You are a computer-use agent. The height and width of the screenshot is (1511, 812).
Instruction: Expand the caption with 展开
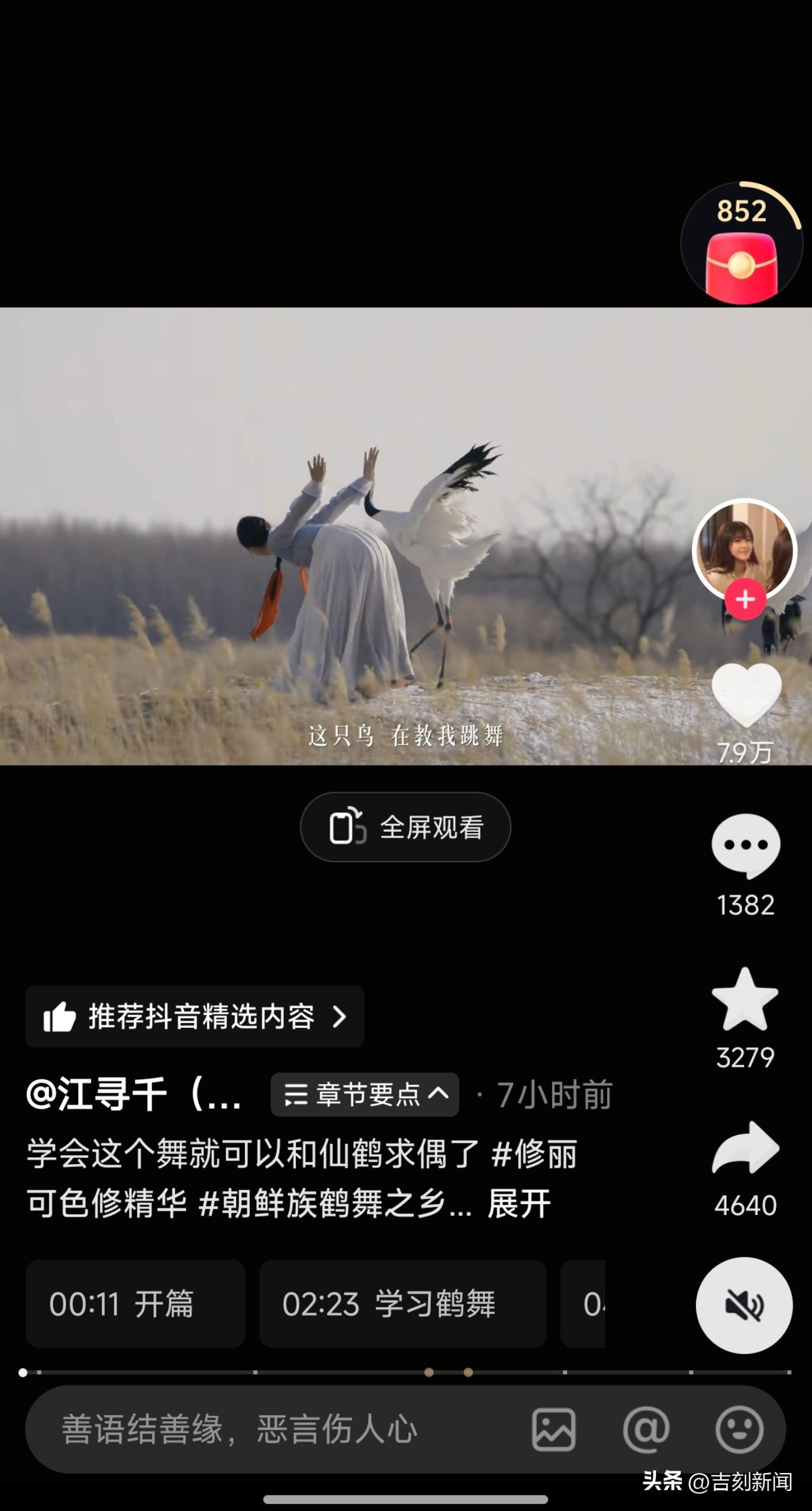(x=519, y=1203)
